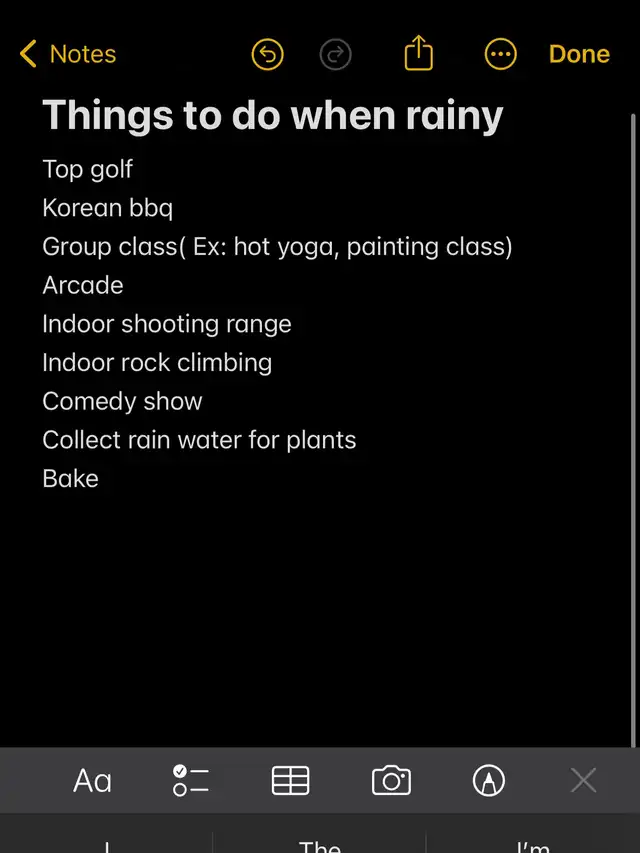Share this note
The image size is (640, 853).
(419, 53)
